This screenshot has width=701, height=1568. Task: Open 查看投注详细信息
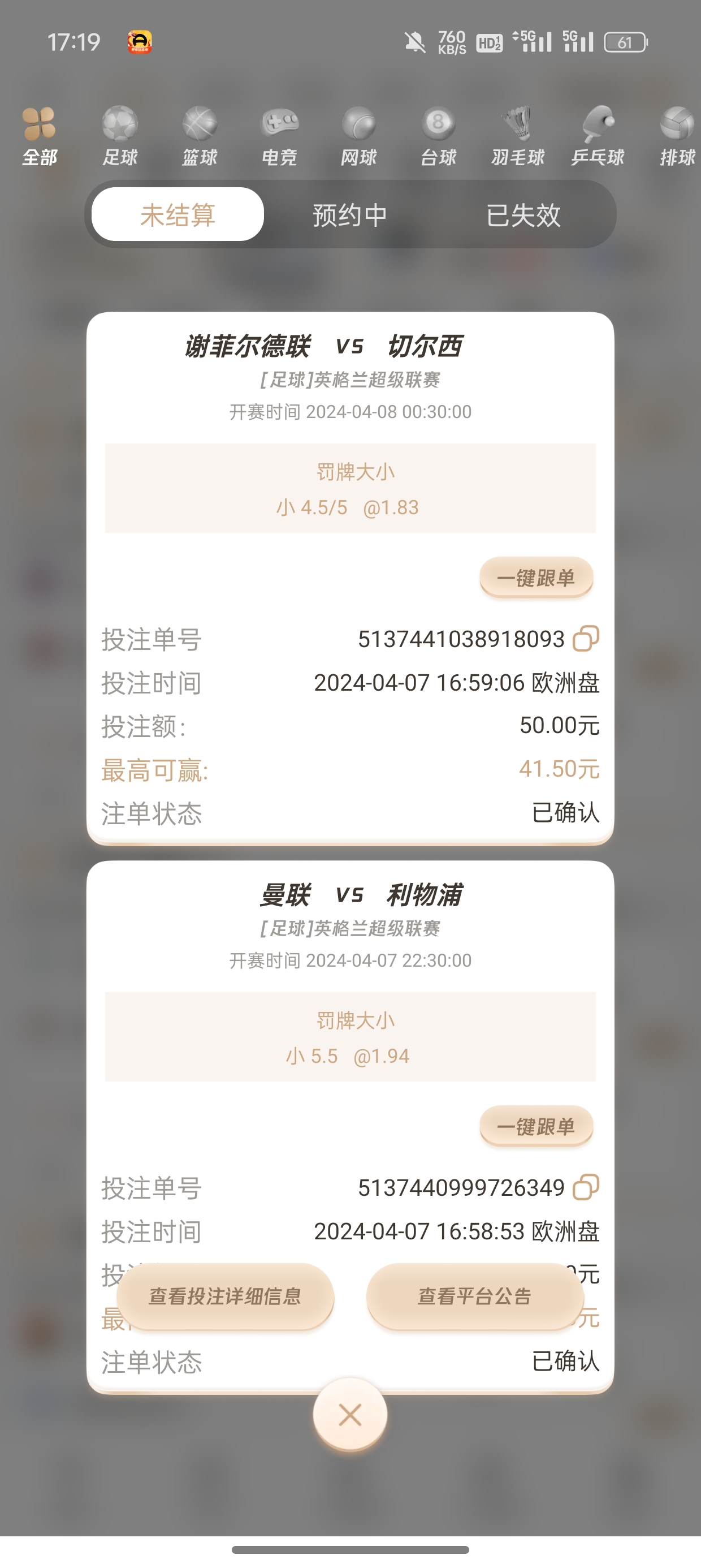225,1296
